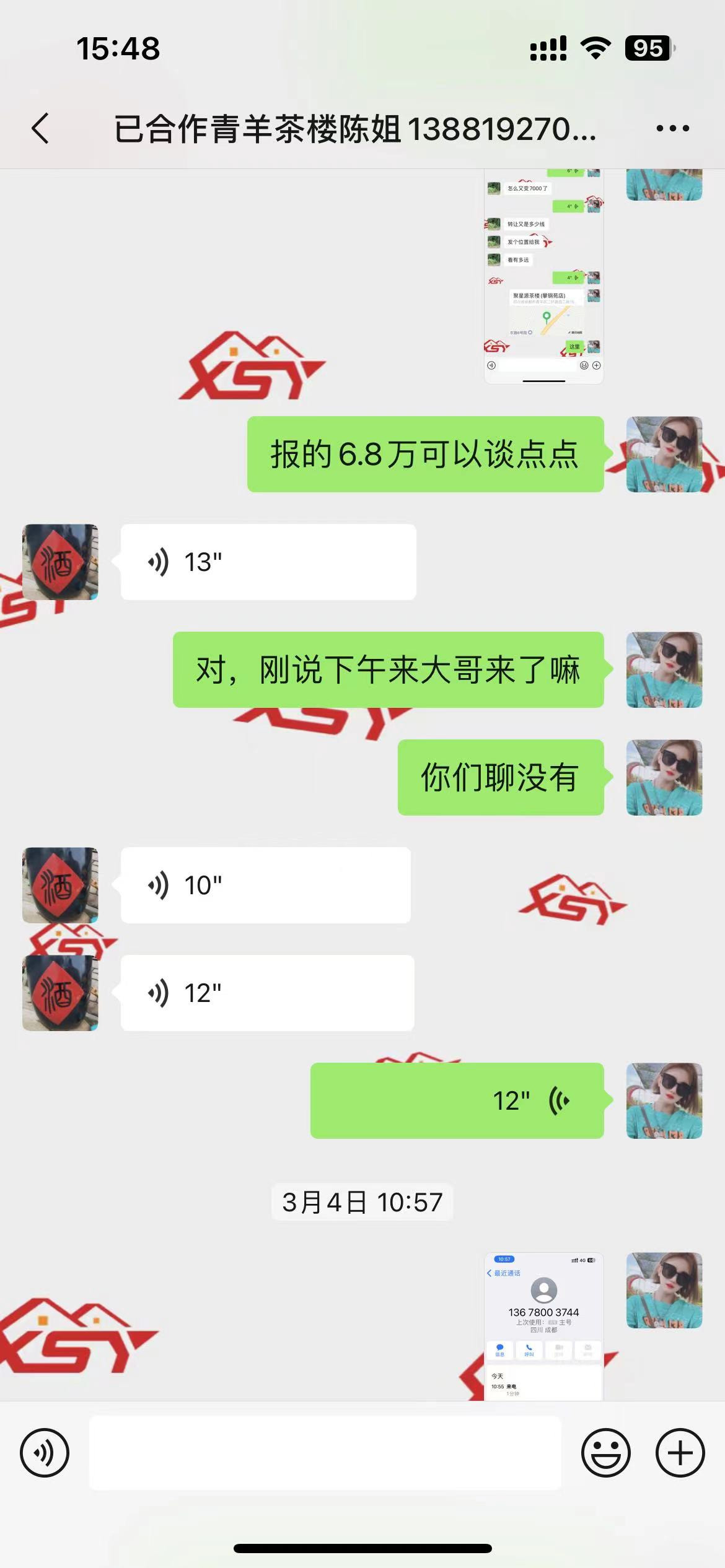
Task: Open the call log screenshot image
Action: pos(543,1325)
